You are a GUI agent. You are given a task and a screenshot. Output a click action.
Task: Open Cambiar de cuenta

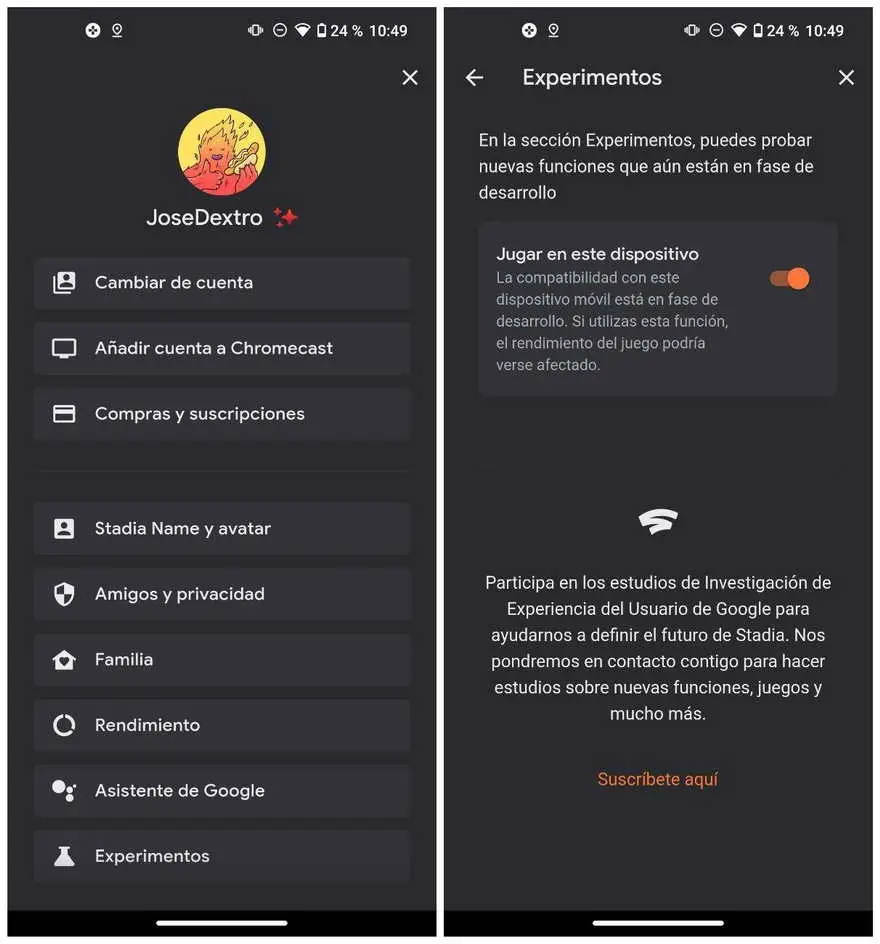[222, 283]
